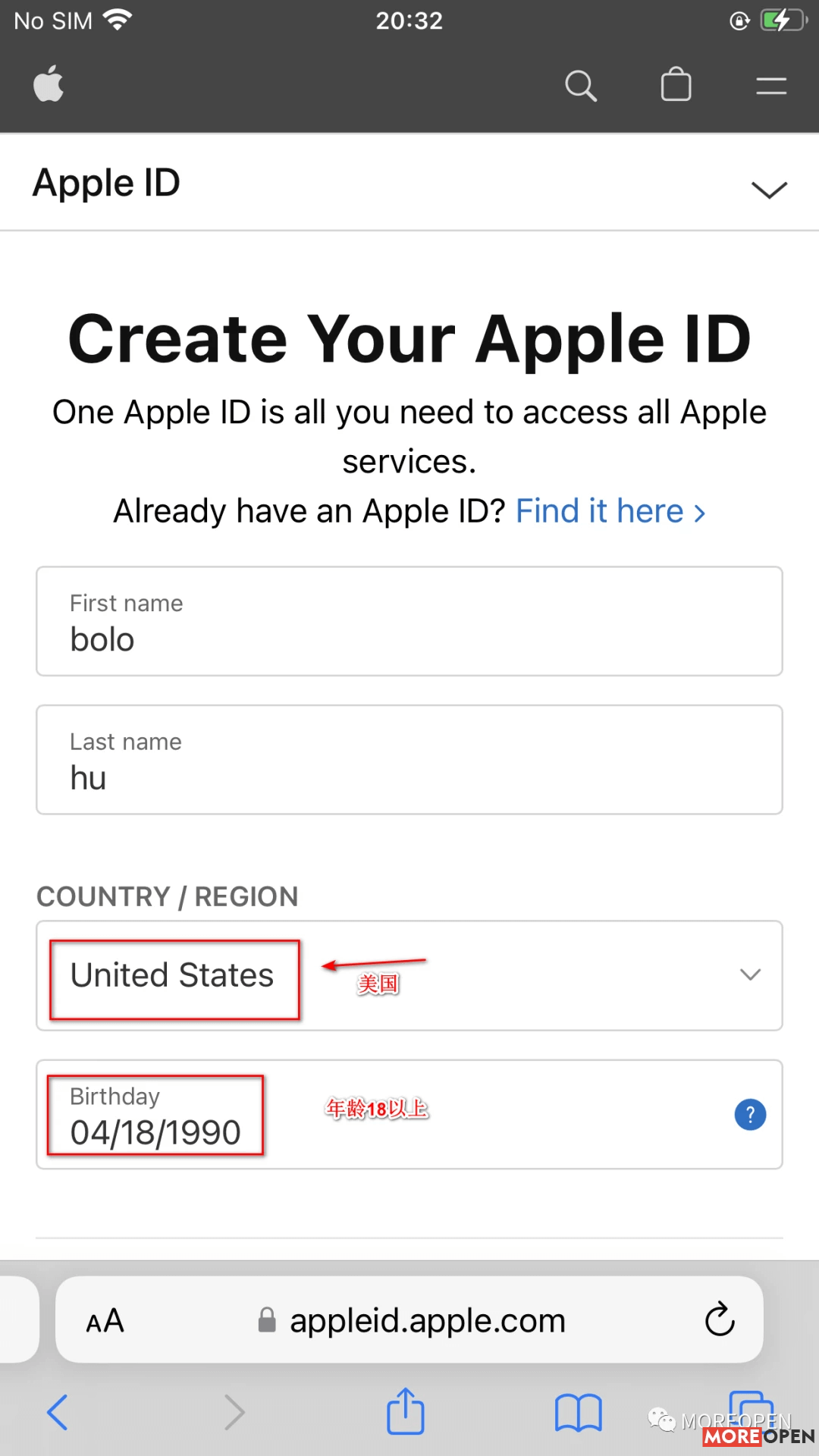Expand the Apple ID section chevron

pyautogui.click(x=768, y=188)
